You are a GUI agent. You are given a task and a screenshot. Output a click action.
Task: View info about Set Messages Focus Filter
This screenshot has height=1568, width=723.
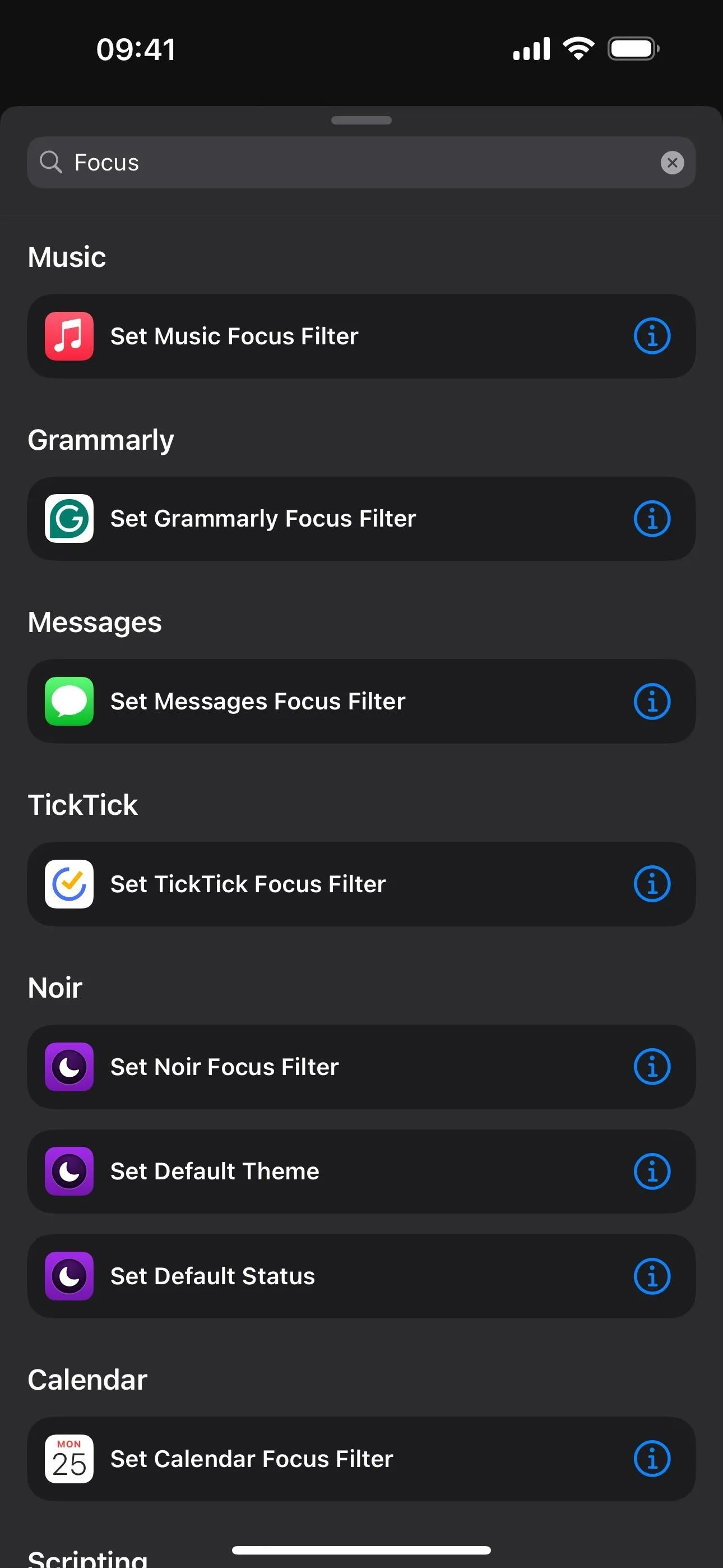652,701
